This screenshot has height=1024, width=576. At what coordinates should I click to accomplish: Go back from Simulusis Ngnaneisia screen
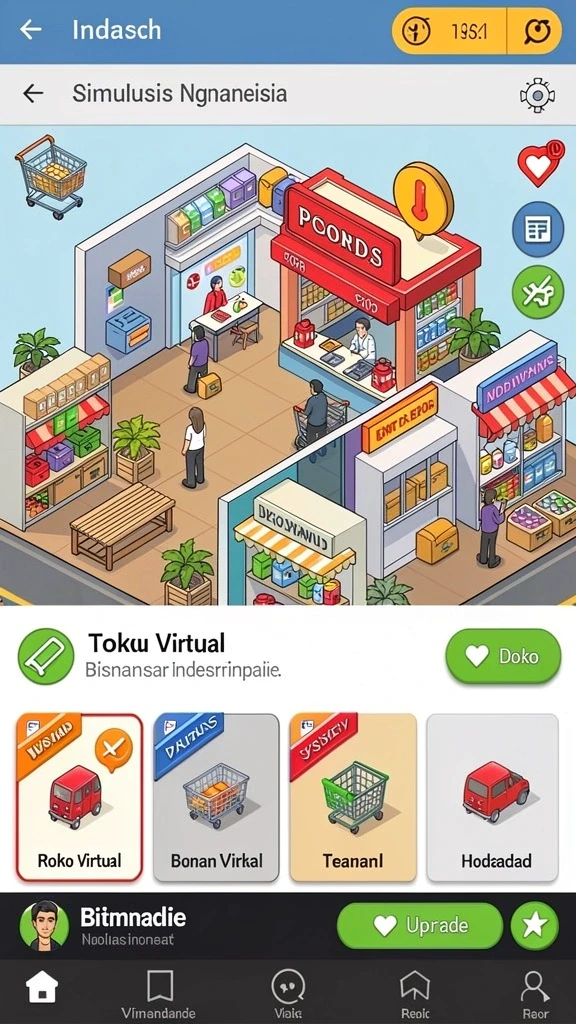(33, 93)
